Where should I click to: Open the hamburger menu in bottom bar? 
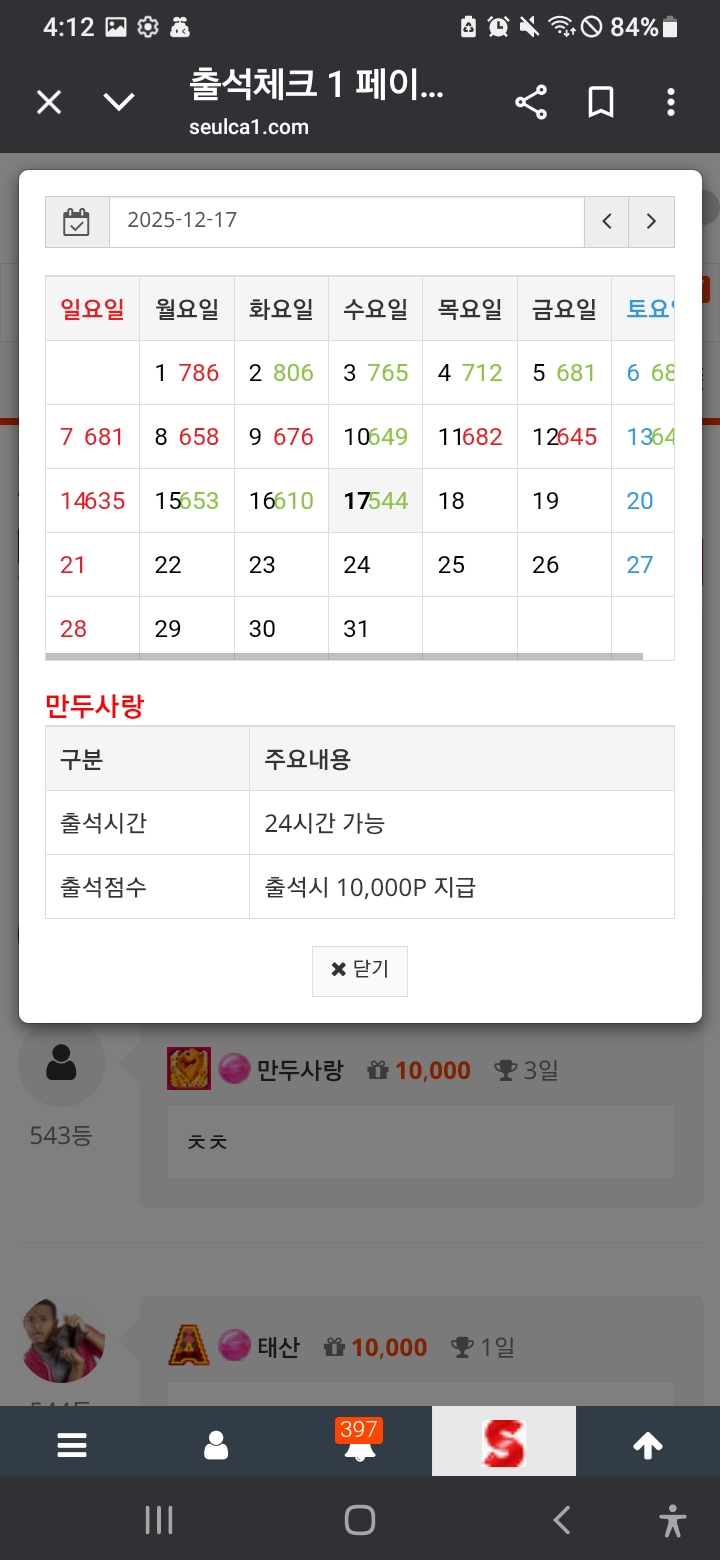[x=72, y=1445]
